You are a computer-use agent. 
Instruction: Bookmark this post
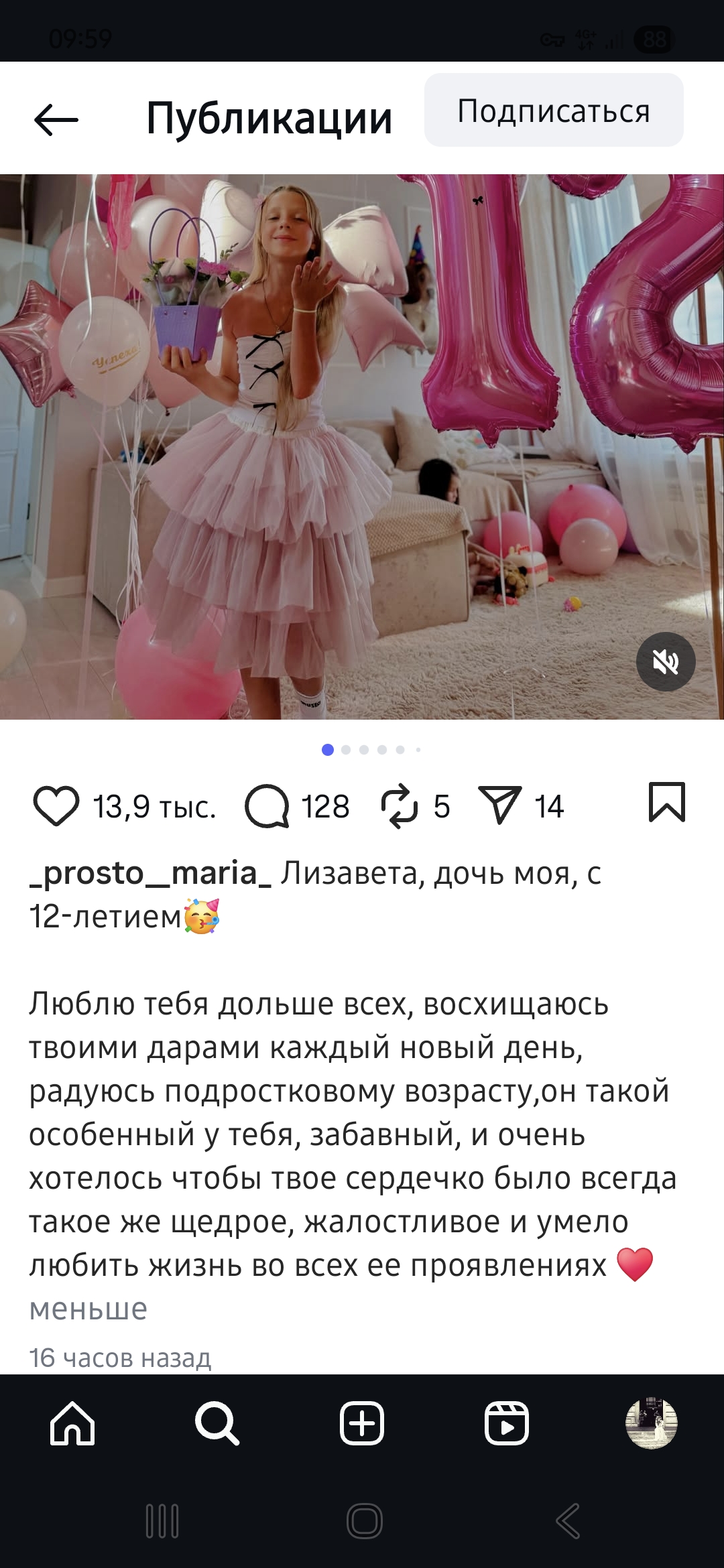point(667,801)
